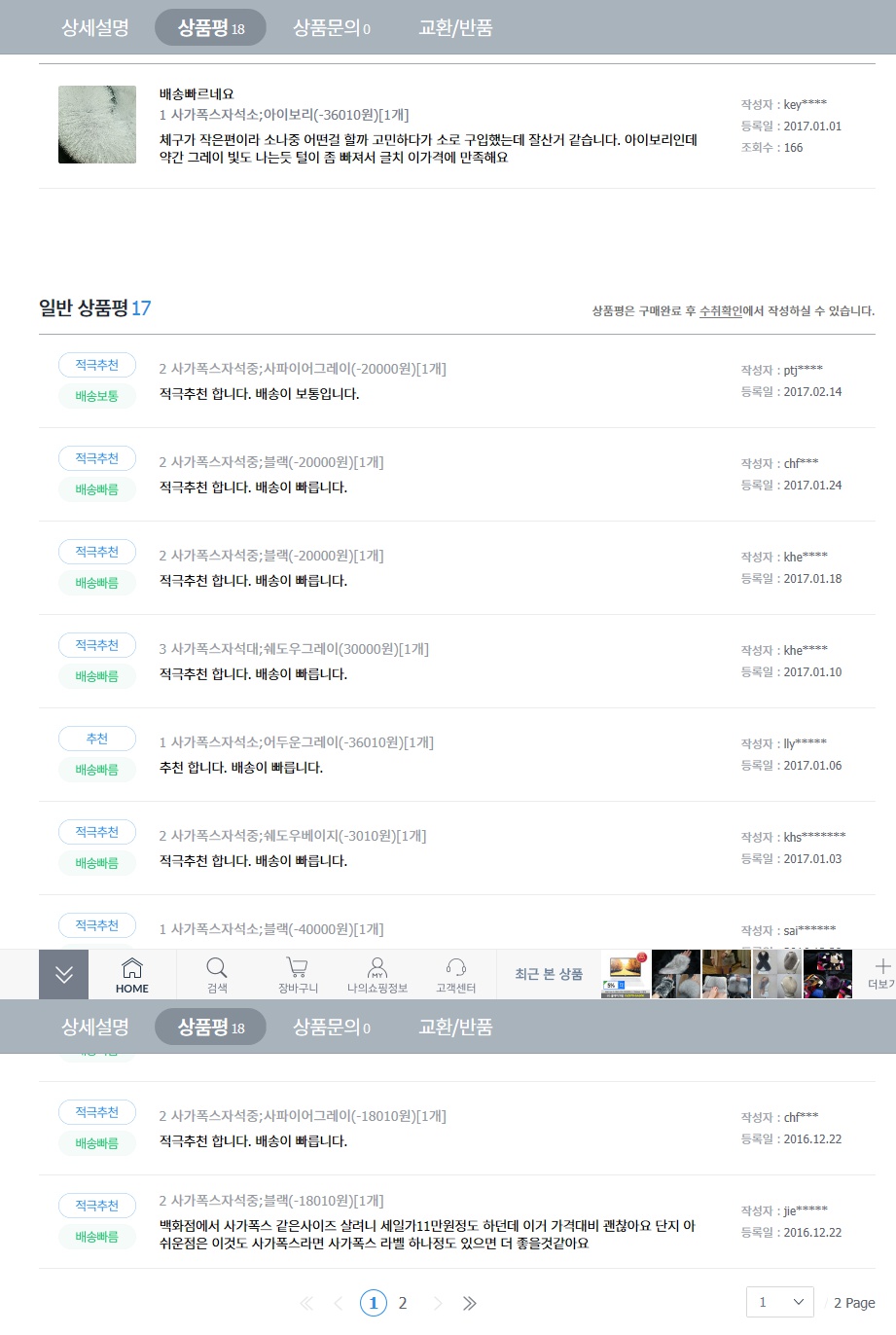Open 나의쇼핑정보 my shopping info
Viewport: 896px width, 1335px height.
tap(377, 974)
